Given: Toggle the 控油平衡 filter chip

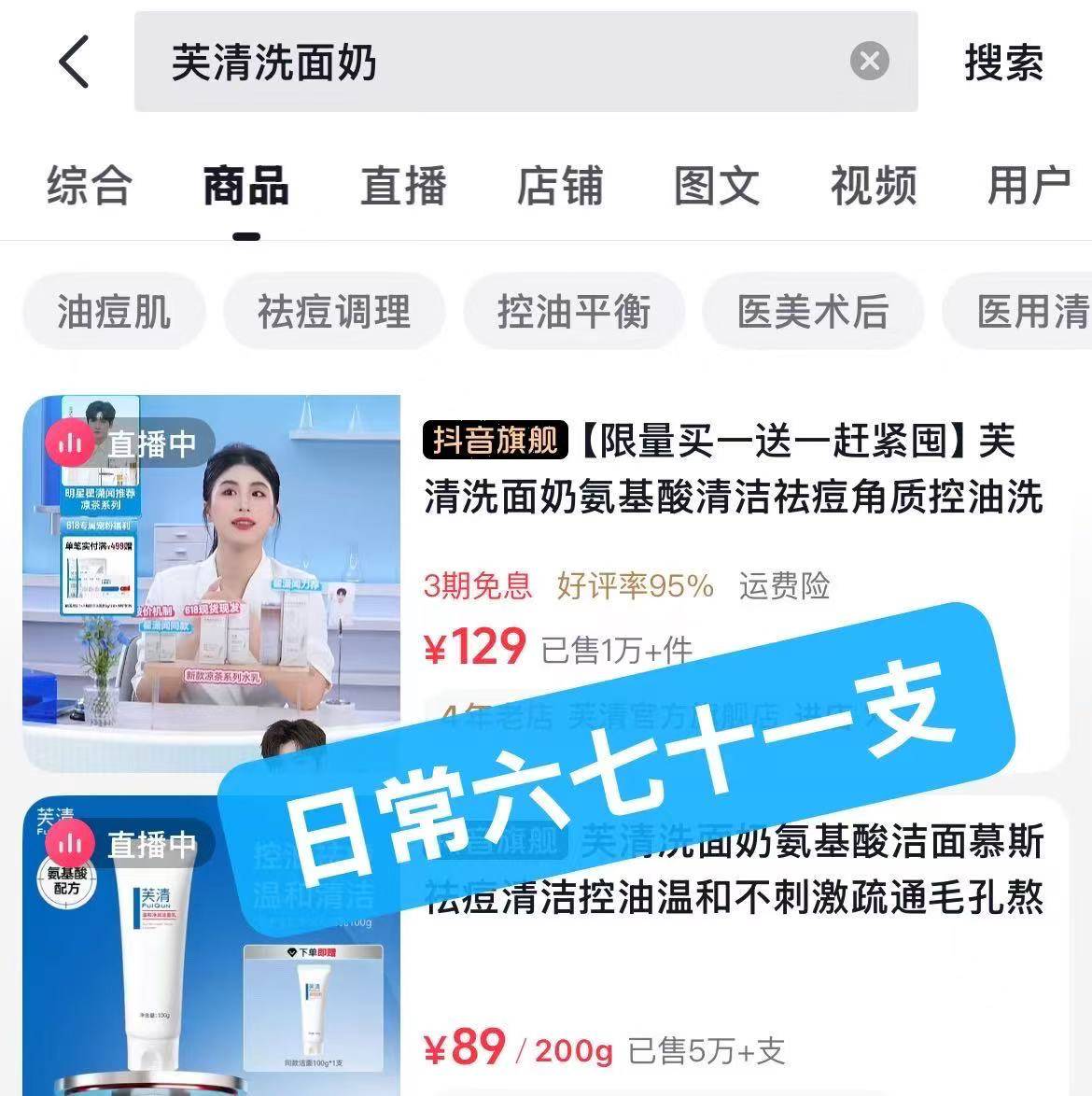Looking at the screenshot, I should 573,312.
